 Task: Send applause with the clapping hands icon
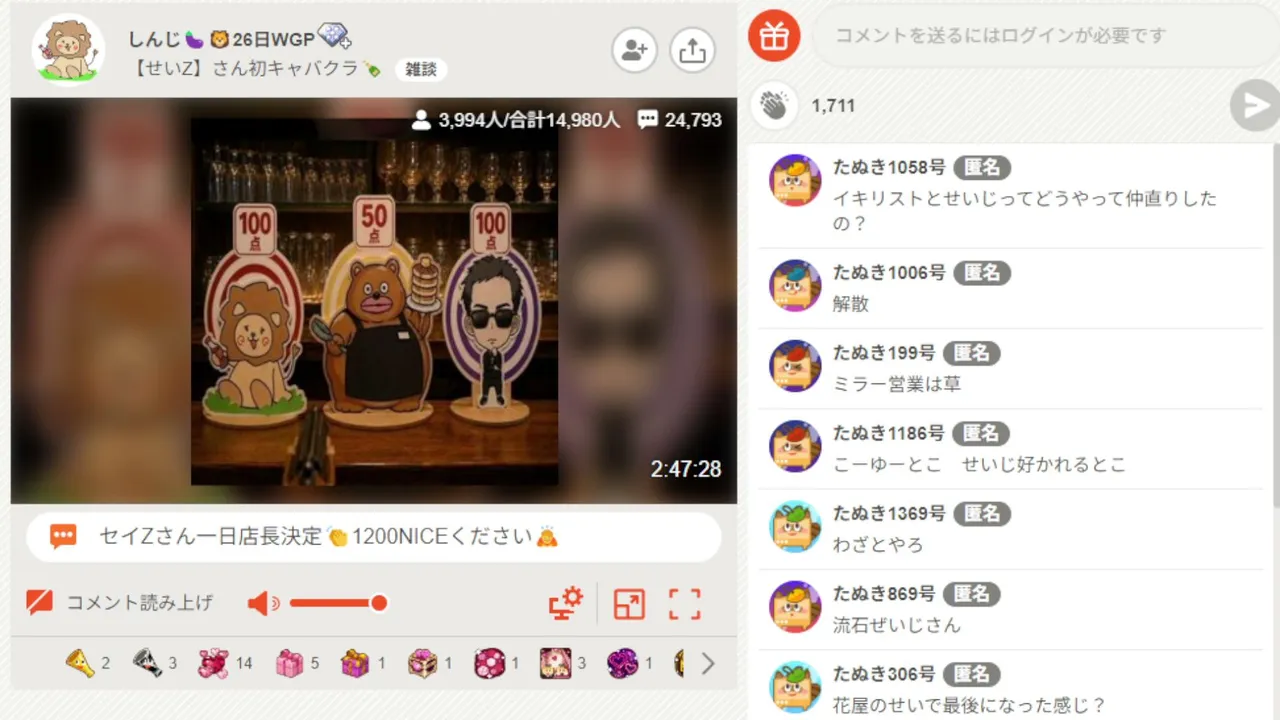[774, 105]
